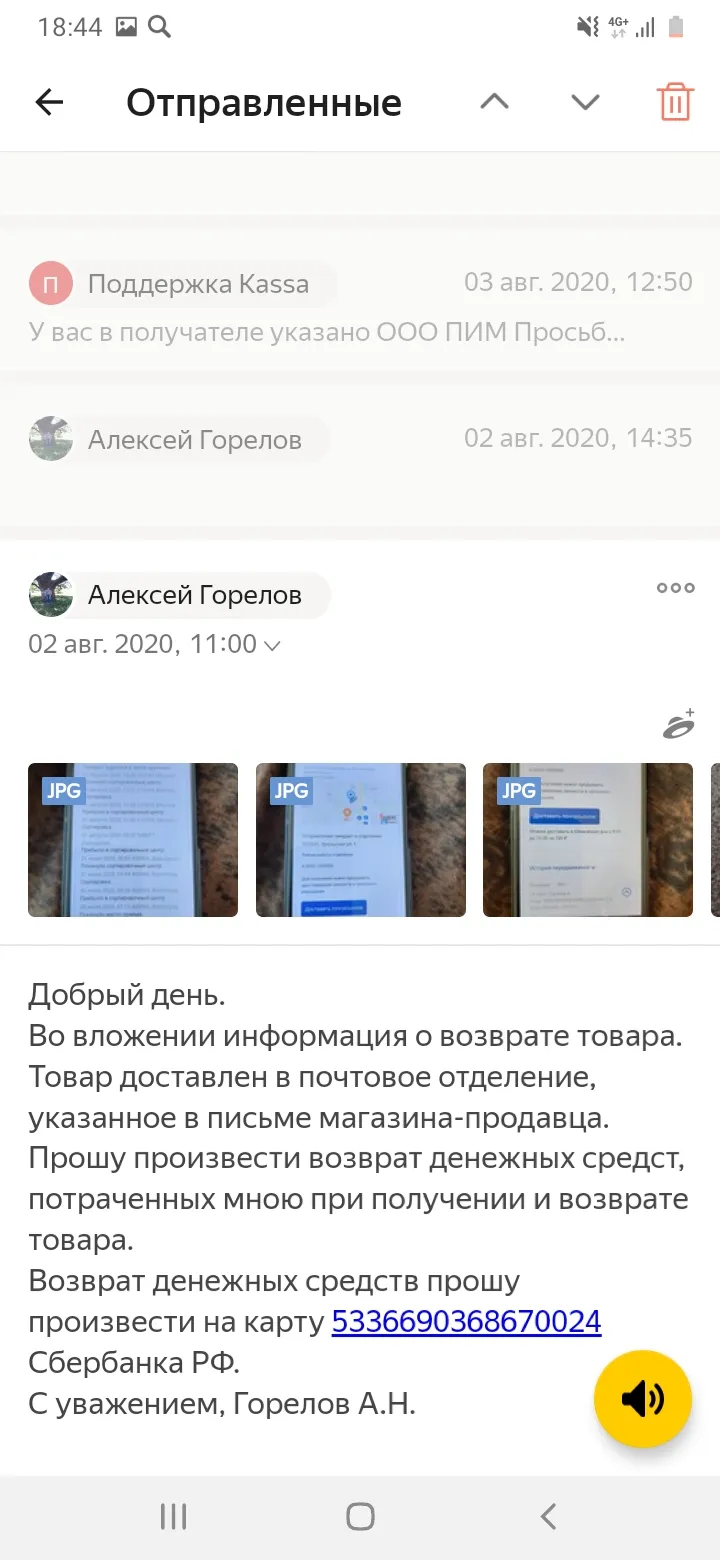Viewport: 720px width, 1560px height.
Task: Open the second JPG attachment
Action: coord(361,840)
